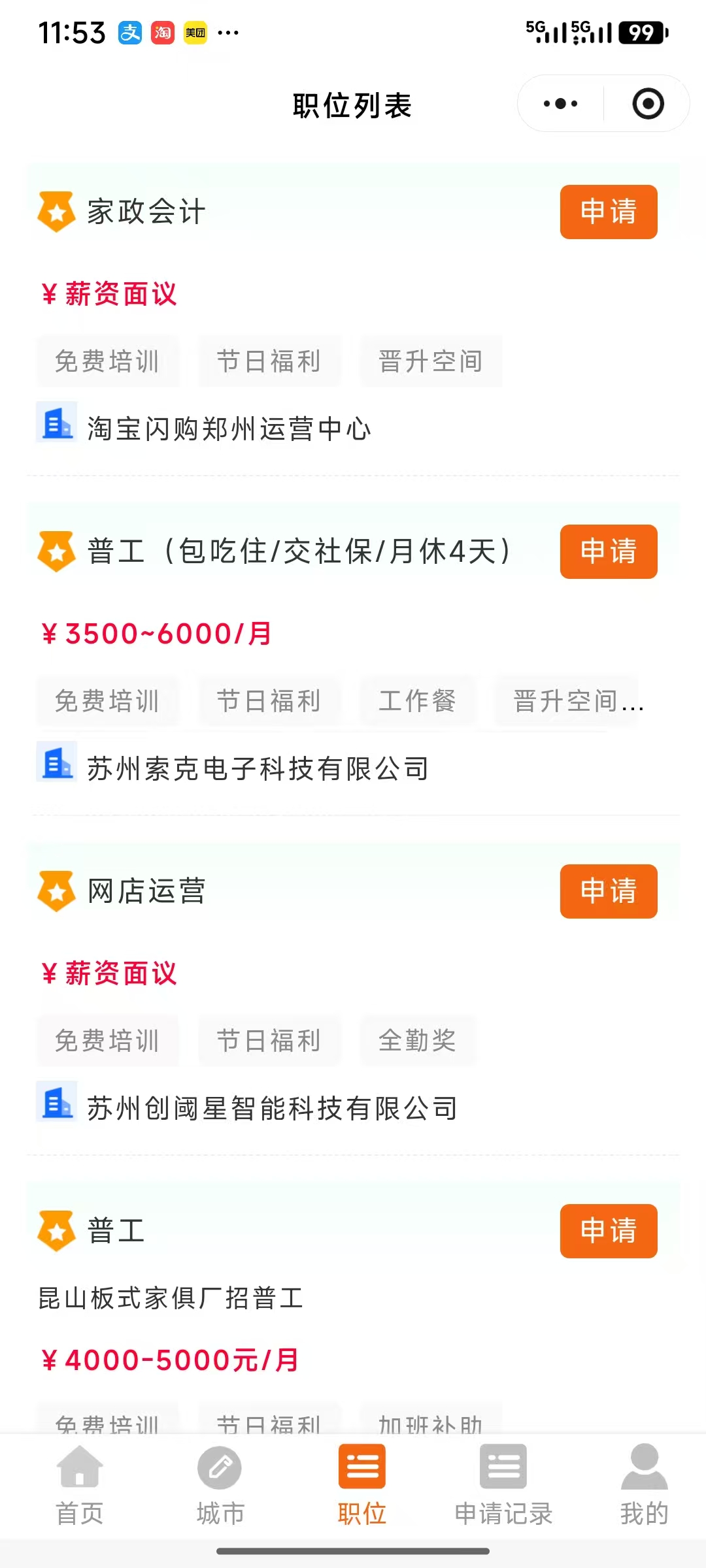Close the mini program via target icon
This screenshot has height=1568, width=706.
coord(648,104)
